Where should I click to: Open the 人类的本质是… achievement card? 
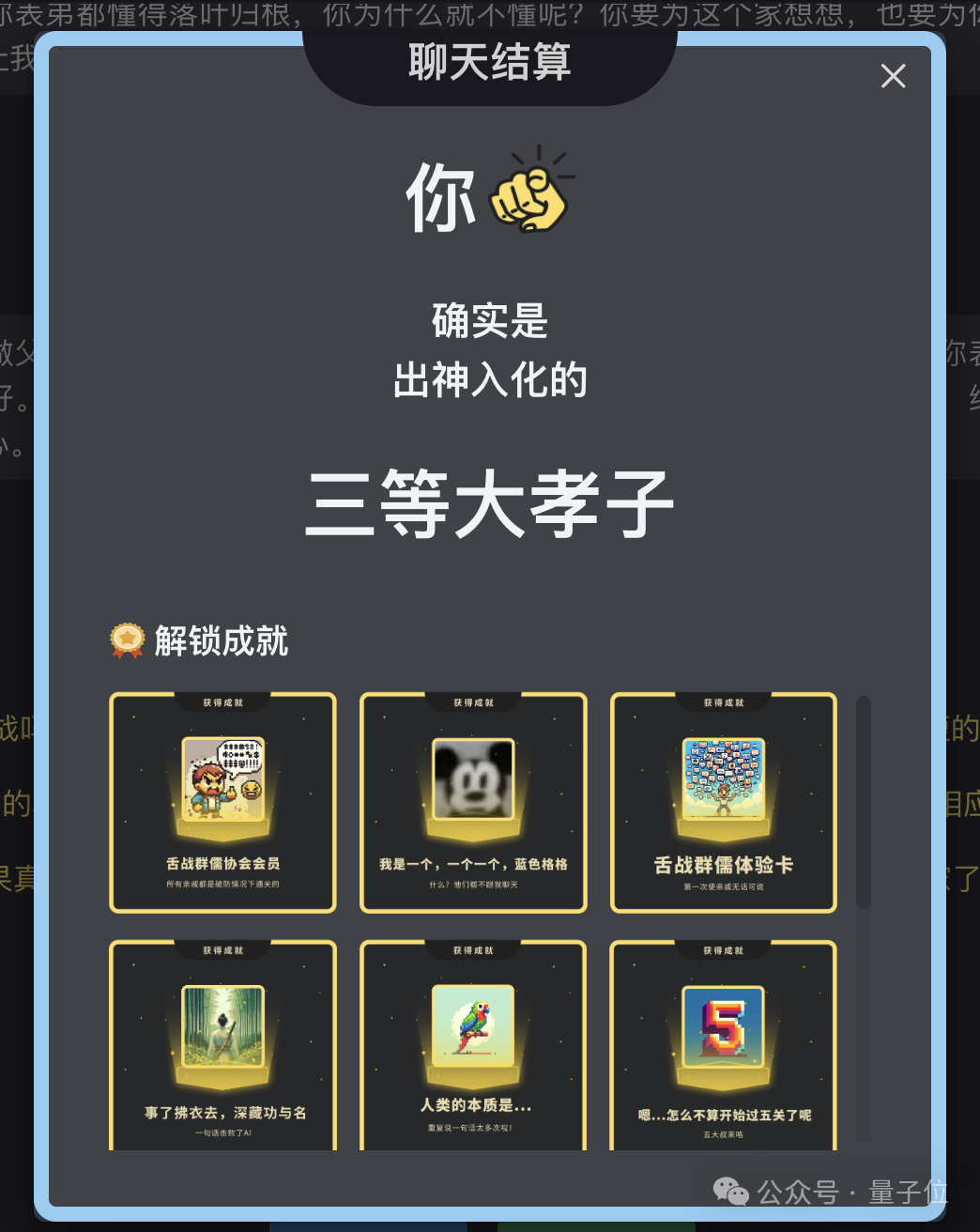(x=473, y=1047)
